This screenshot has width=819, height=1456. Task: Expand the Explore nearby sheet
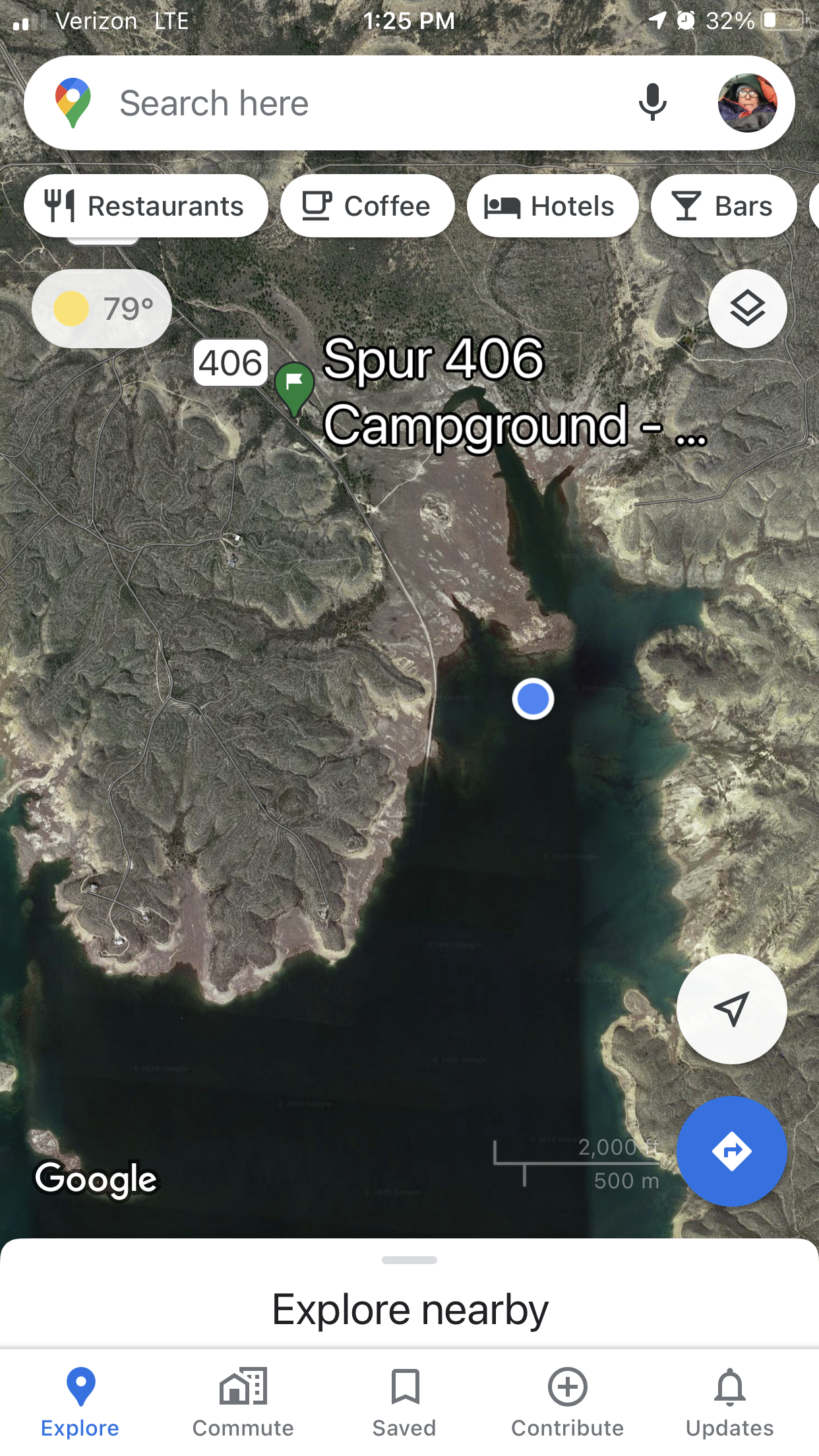pyautogui.click(x=409, y=1292)
